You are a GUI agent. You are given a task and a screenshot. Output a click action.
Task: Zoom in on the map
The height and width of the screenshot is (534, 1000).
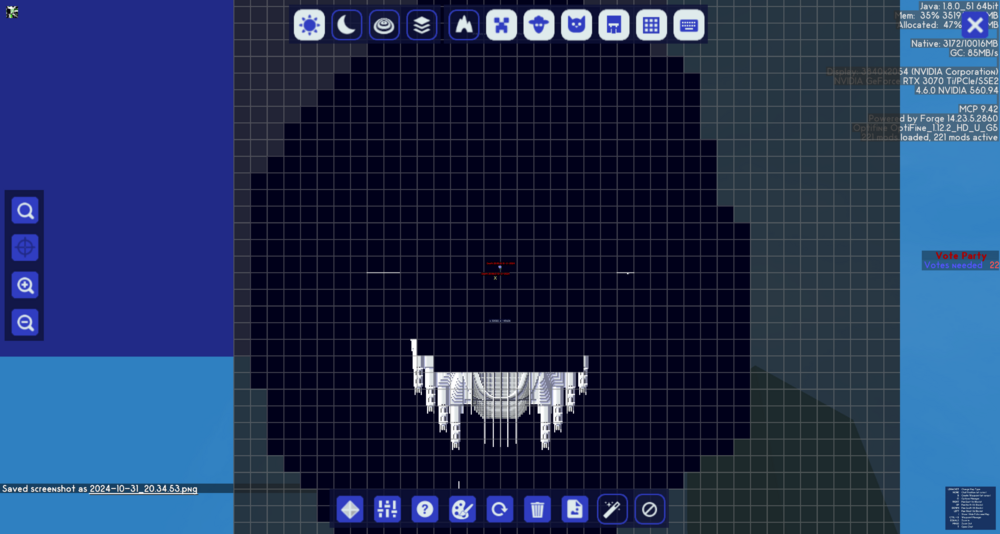tap(26, 285)
